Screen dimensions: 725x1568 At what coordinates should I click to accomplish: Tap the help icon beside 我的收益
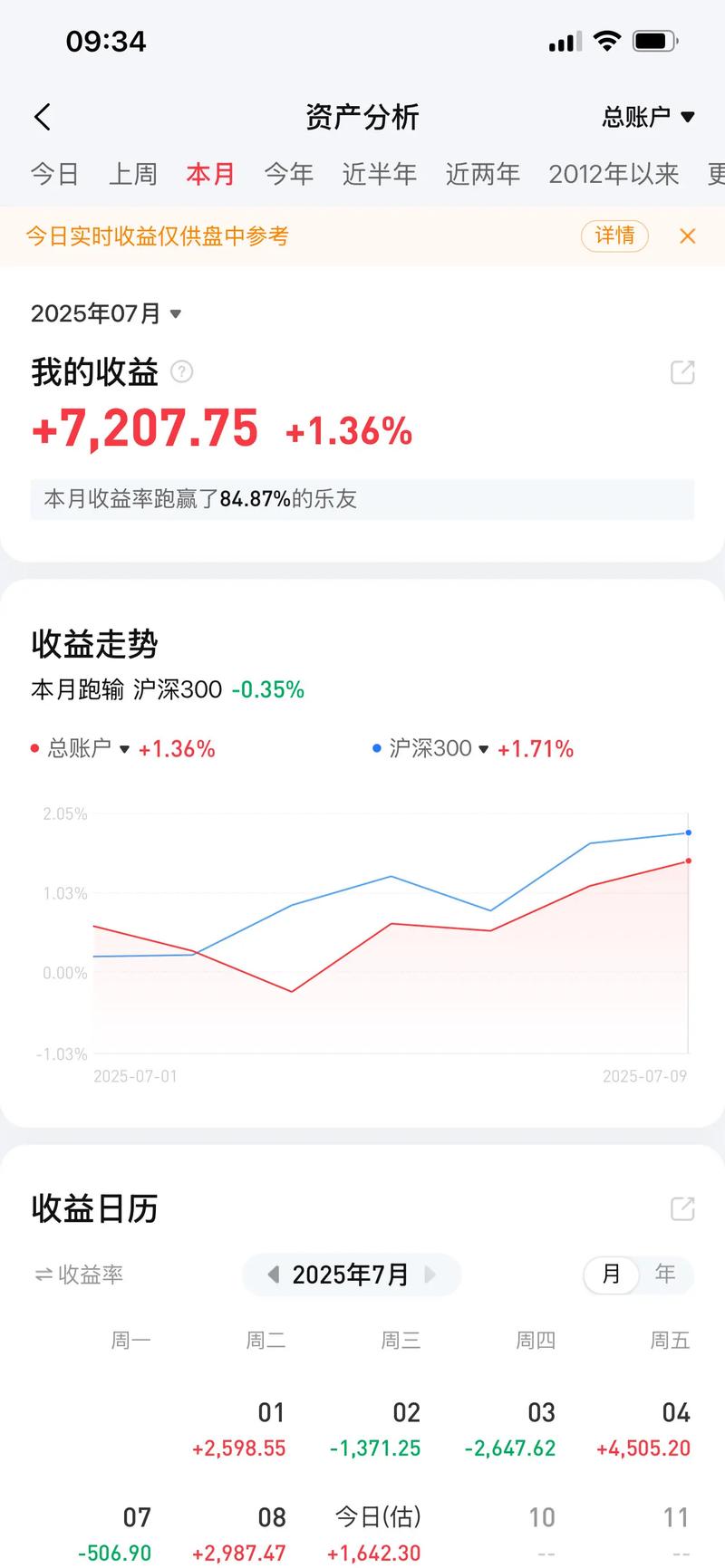(182, 371)
